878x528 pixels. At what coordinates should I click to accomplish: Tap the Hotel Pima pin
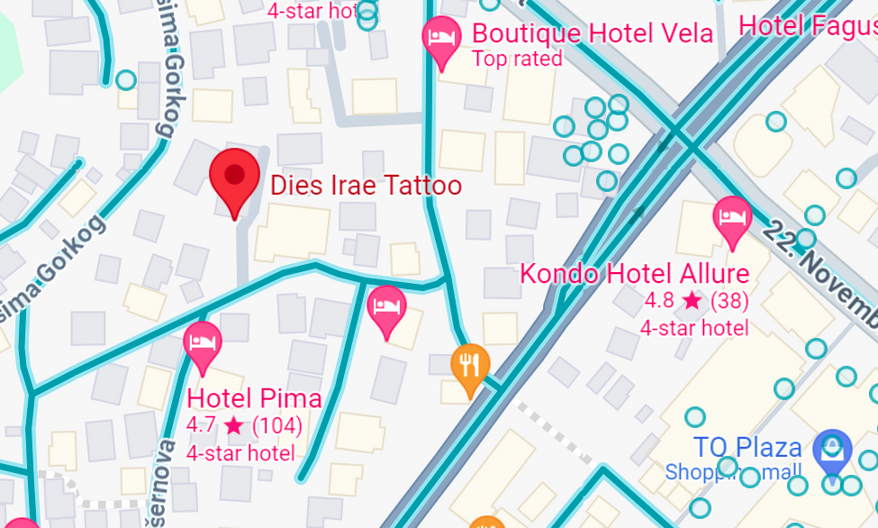point(203,344)
